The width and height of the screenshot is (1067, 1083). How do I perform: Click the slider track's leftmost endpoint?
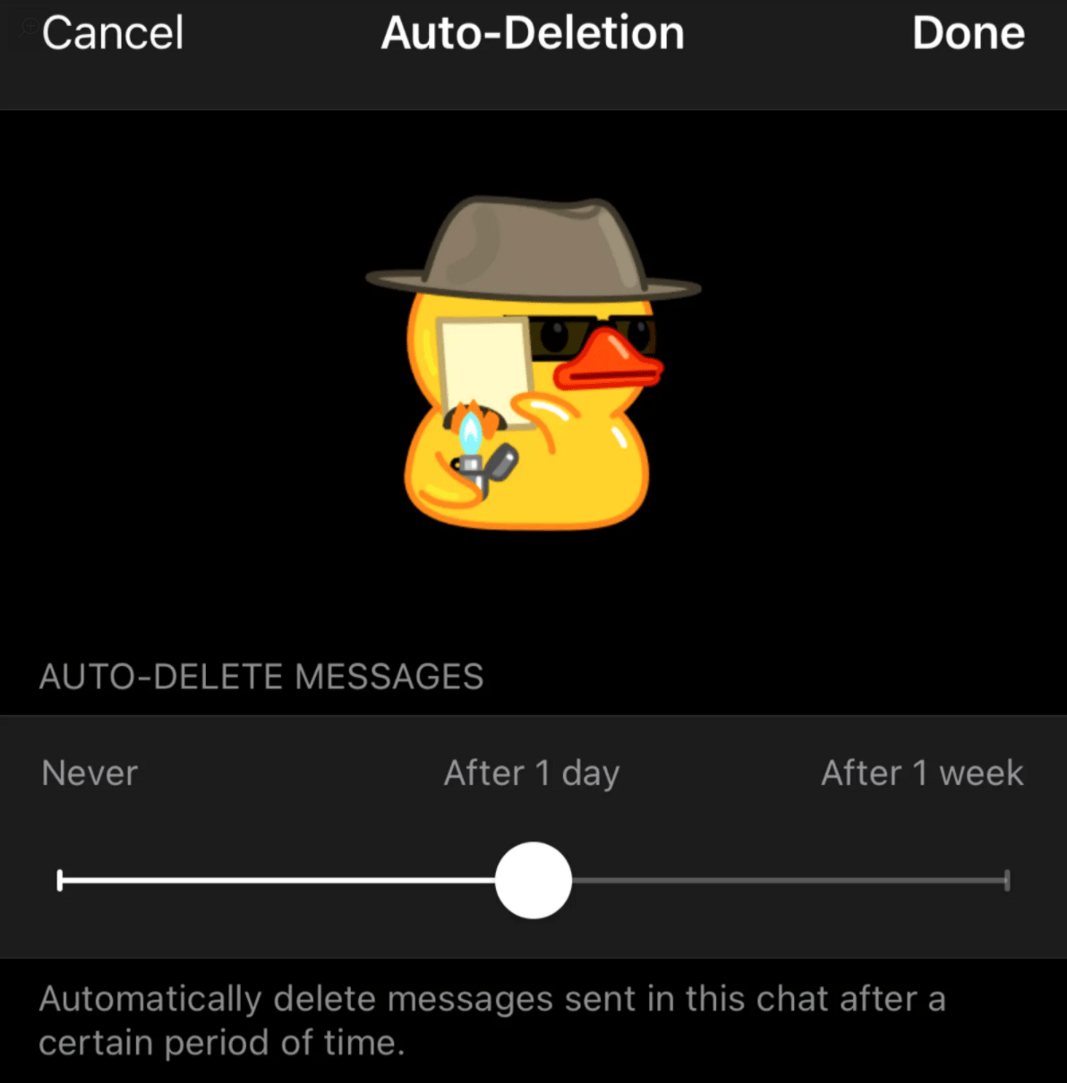pos(62,880)
